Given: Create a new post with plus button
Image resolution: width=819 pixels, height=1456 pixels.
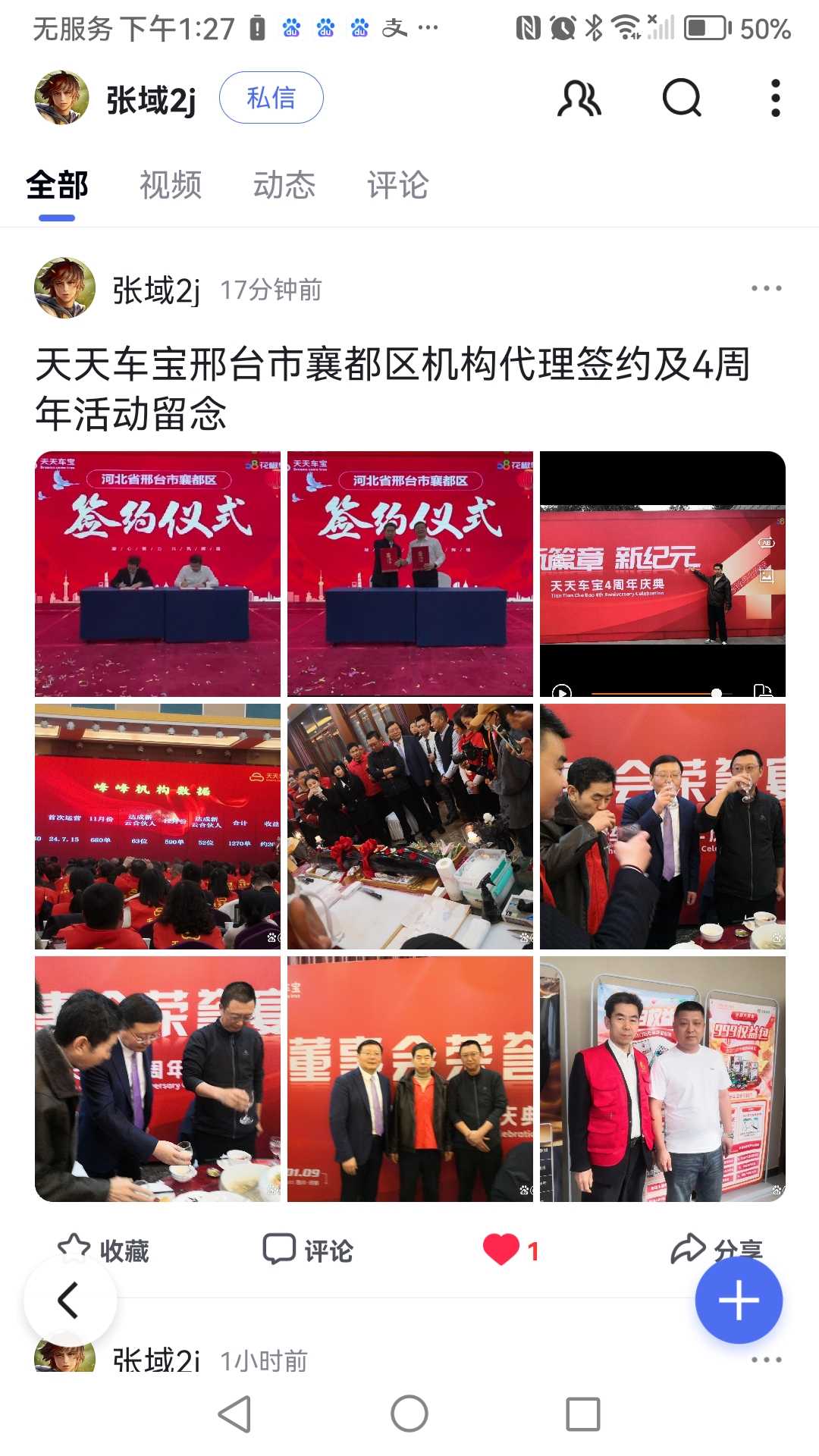Looking at the screenshot, I should (x=739, y=1301).
